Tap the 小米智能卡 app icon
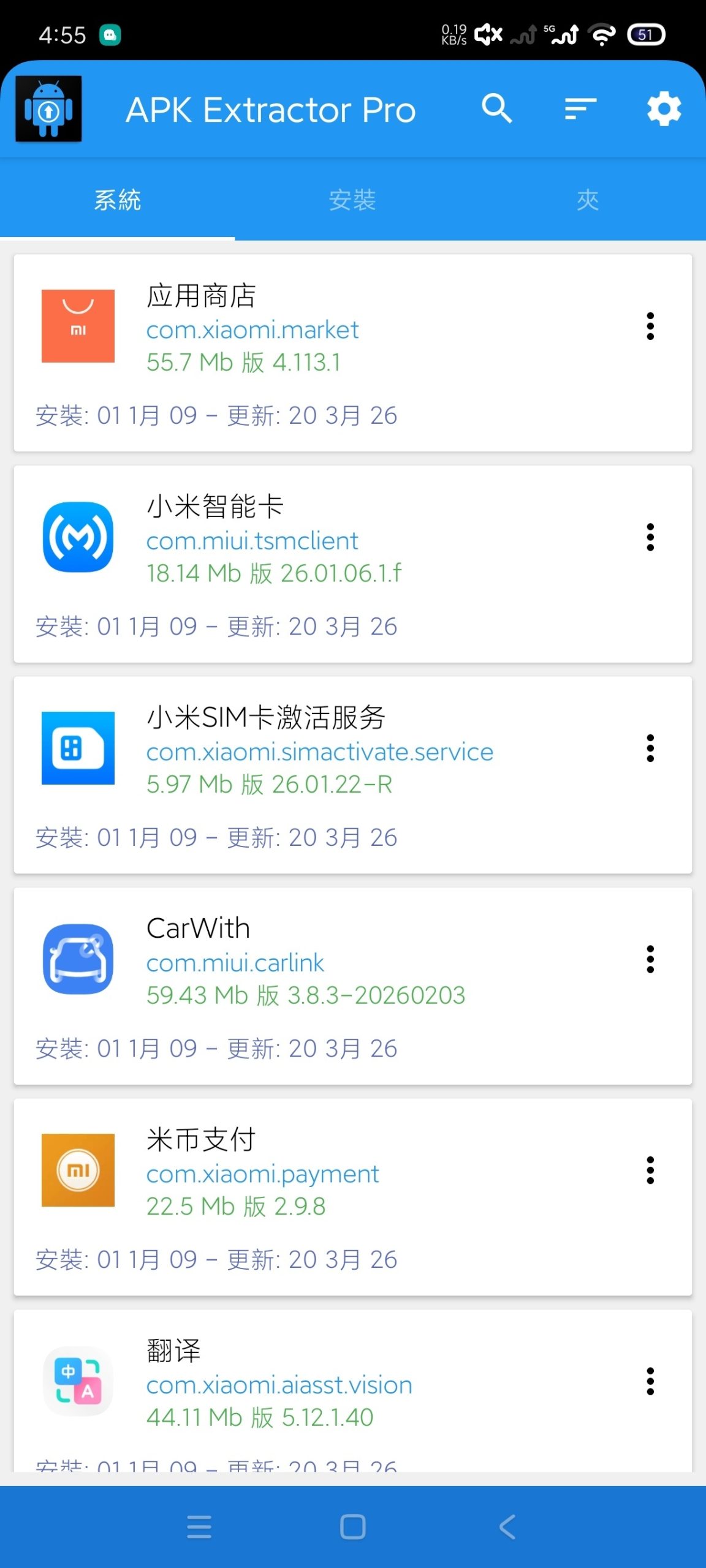 pos(77,537)
